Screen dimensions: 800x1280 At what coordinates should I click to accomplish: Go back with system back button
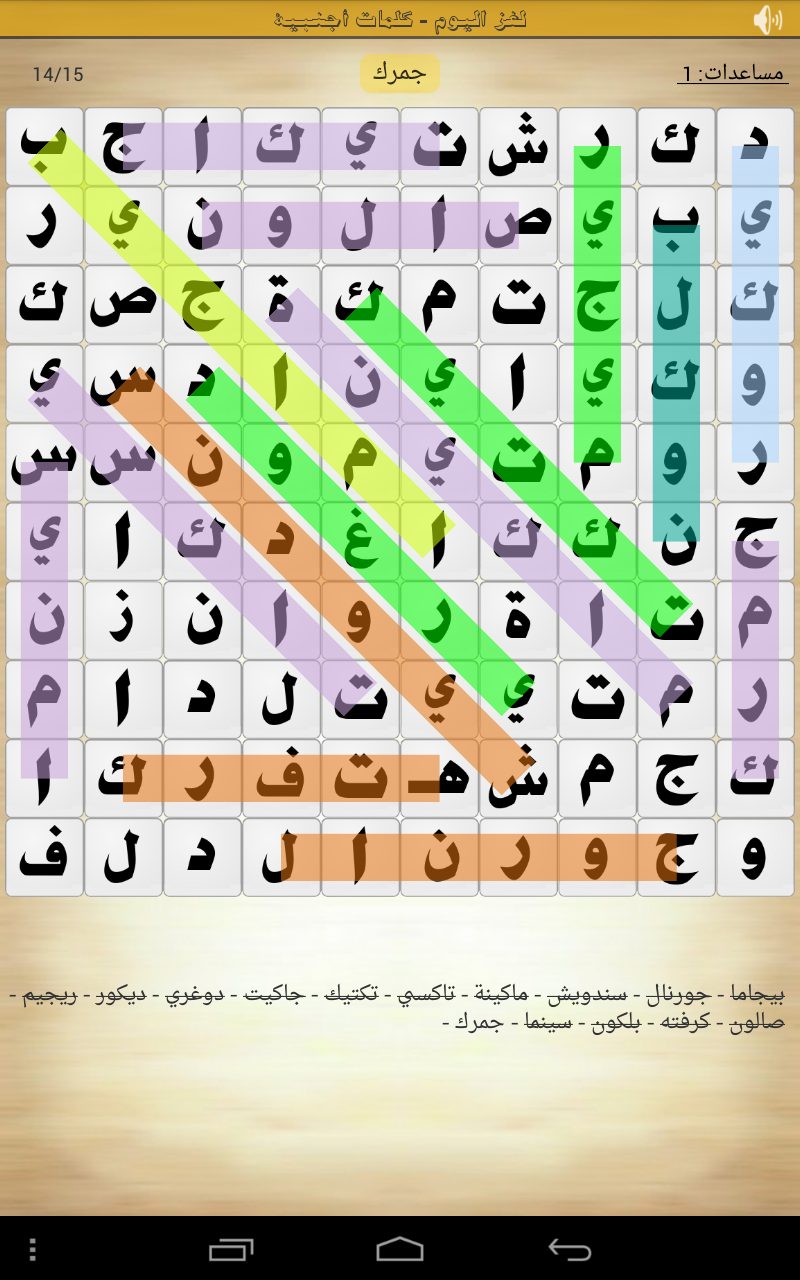pos(570,1249)
